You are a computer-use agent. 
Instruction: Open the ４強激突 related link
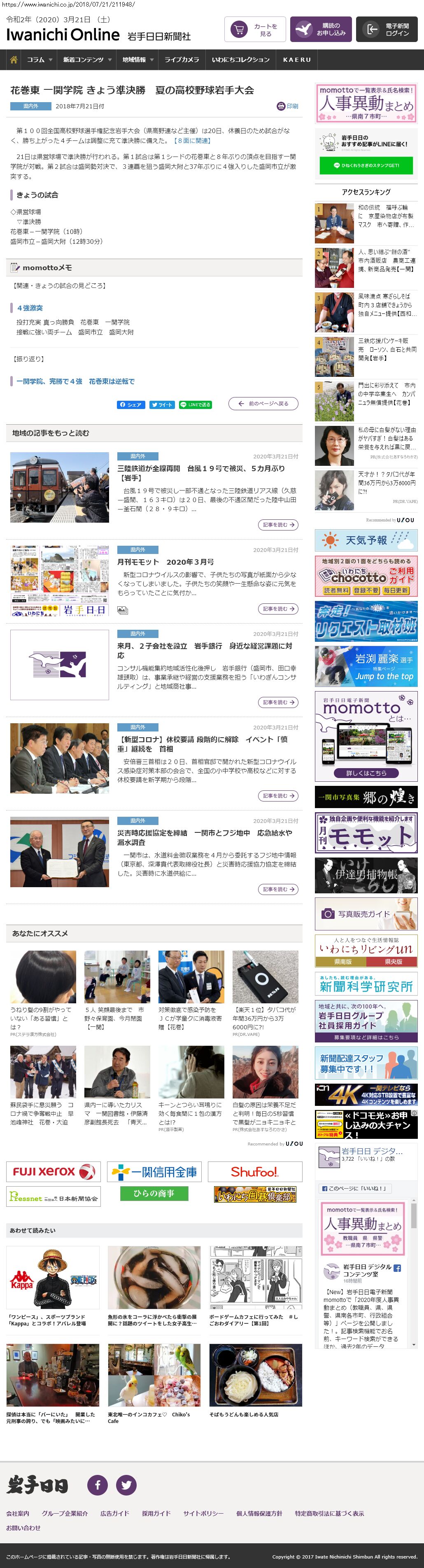tap(29, 308)
